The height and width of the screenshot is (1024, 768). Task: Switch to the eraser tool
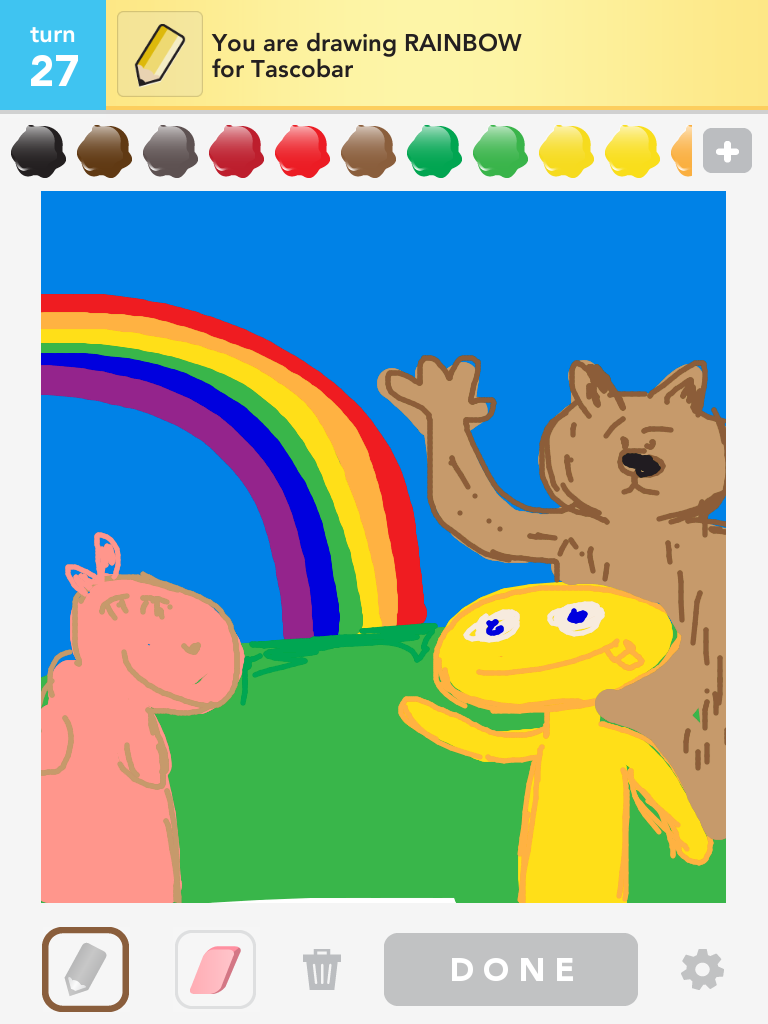pyautogui.click(x=215, y=969)
